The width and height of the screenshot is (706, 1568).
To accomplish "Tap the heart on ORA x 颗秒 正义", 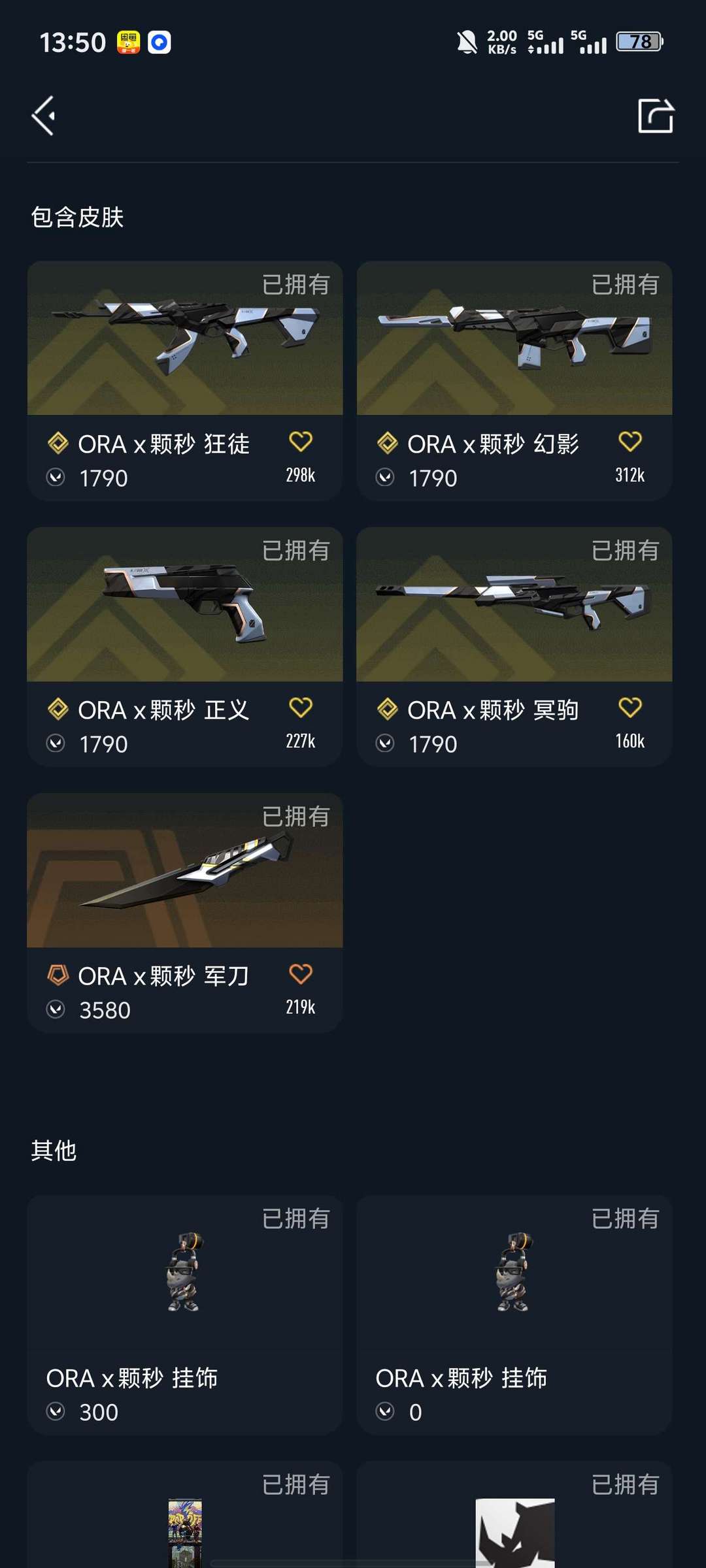I will tap(301, 708).
